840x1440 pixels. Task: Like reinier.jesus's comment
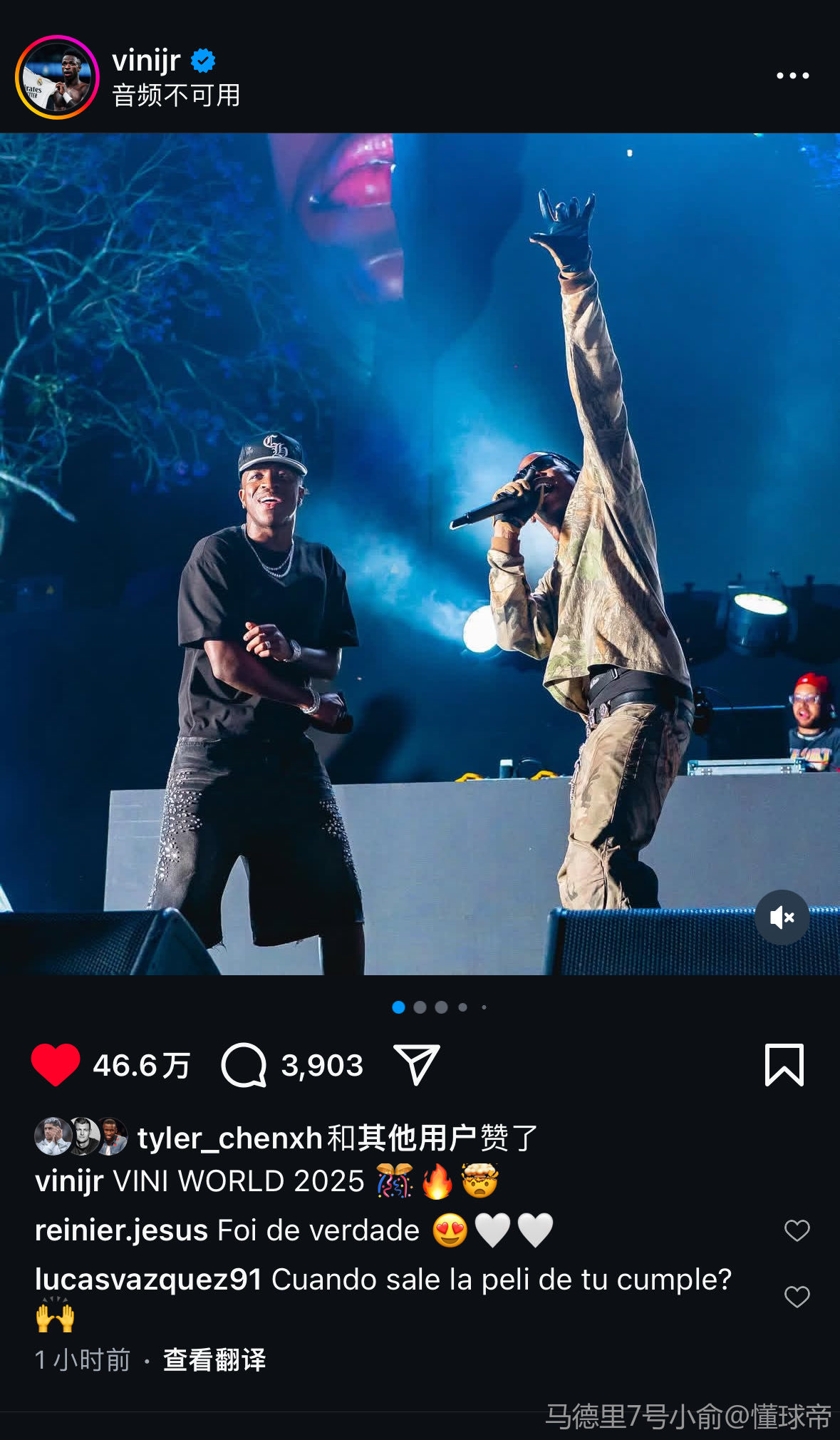797,1230
